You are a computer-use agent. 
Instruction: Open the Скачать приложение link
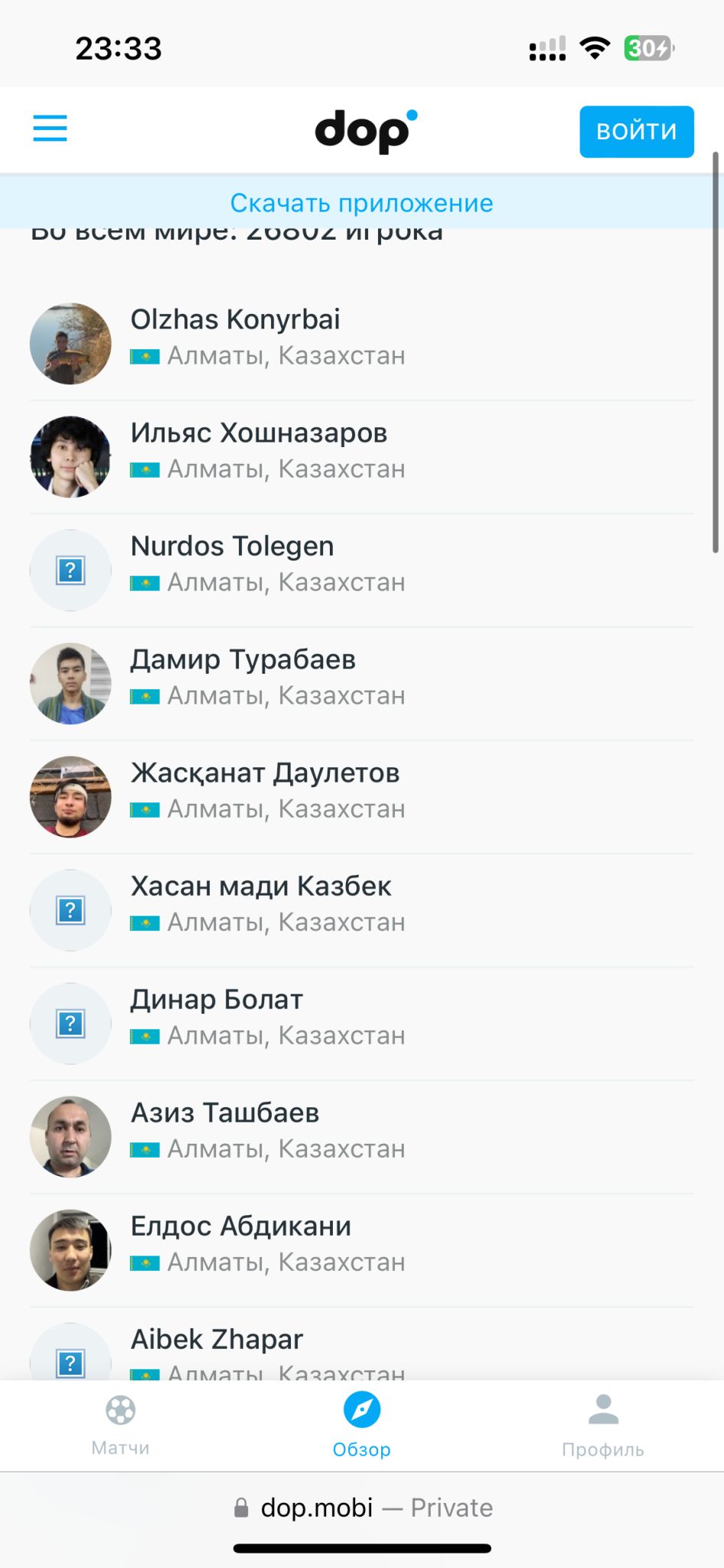tap(361, 203)
